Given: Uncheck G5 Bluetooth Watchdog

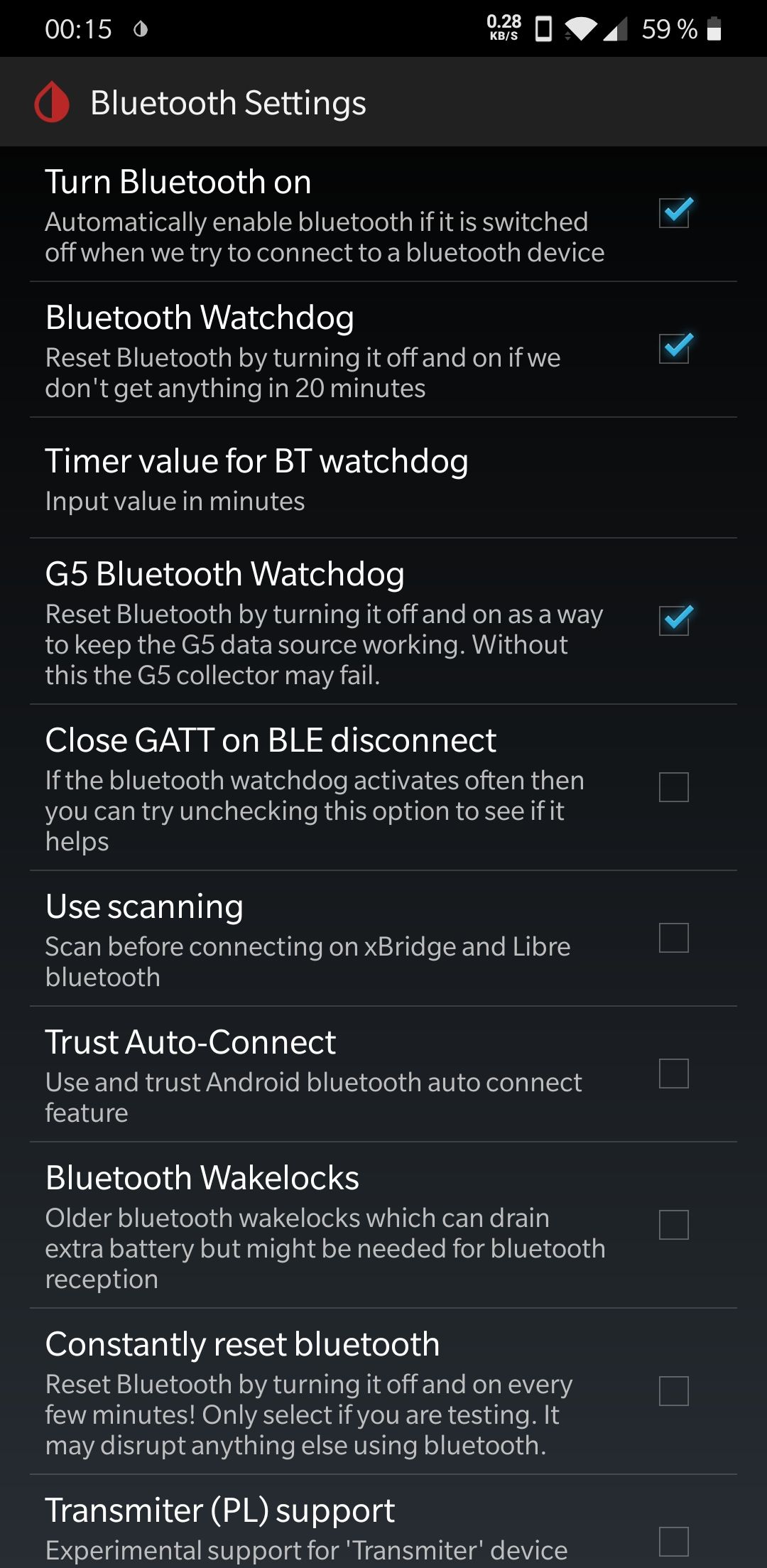Looking at the screenshot, I should click(674, 620).
